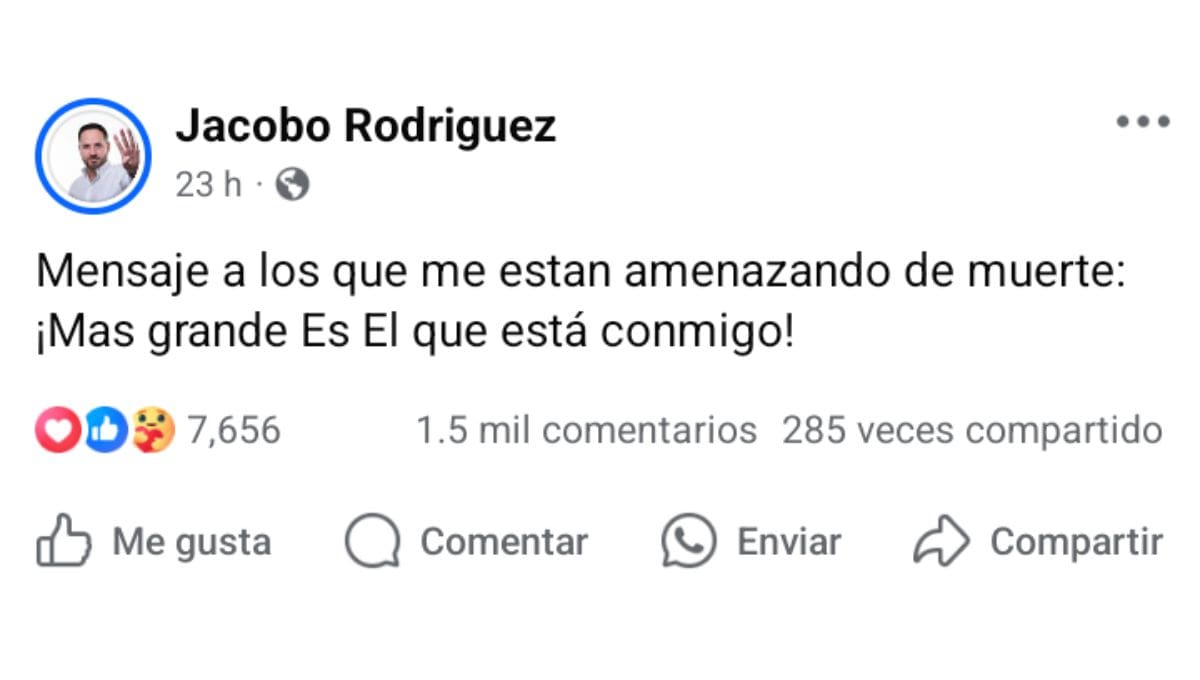Share the post with Compartir
The image size is (1200, 680).
1038,542
